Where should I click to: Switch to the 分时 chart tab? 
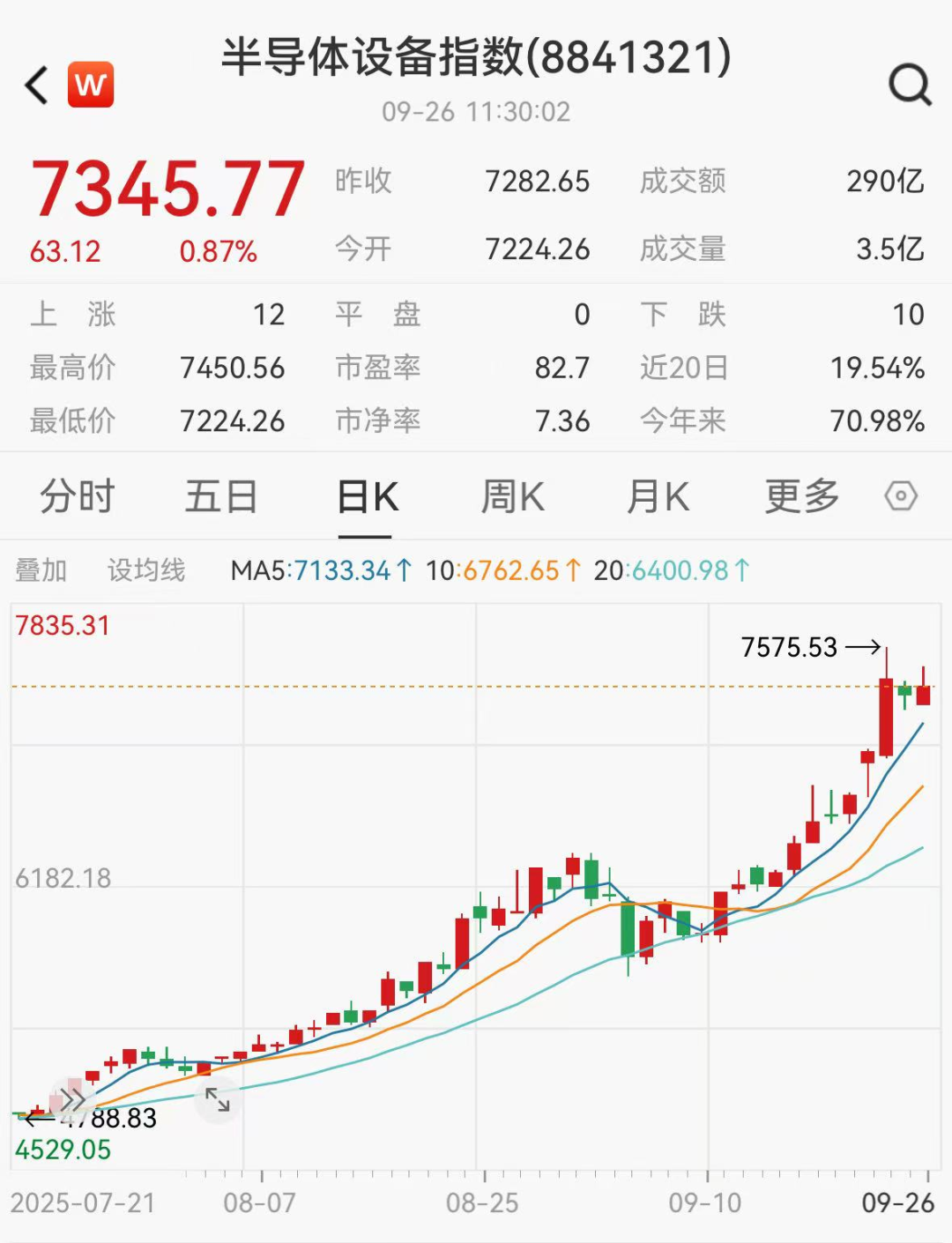pos(78,496)
